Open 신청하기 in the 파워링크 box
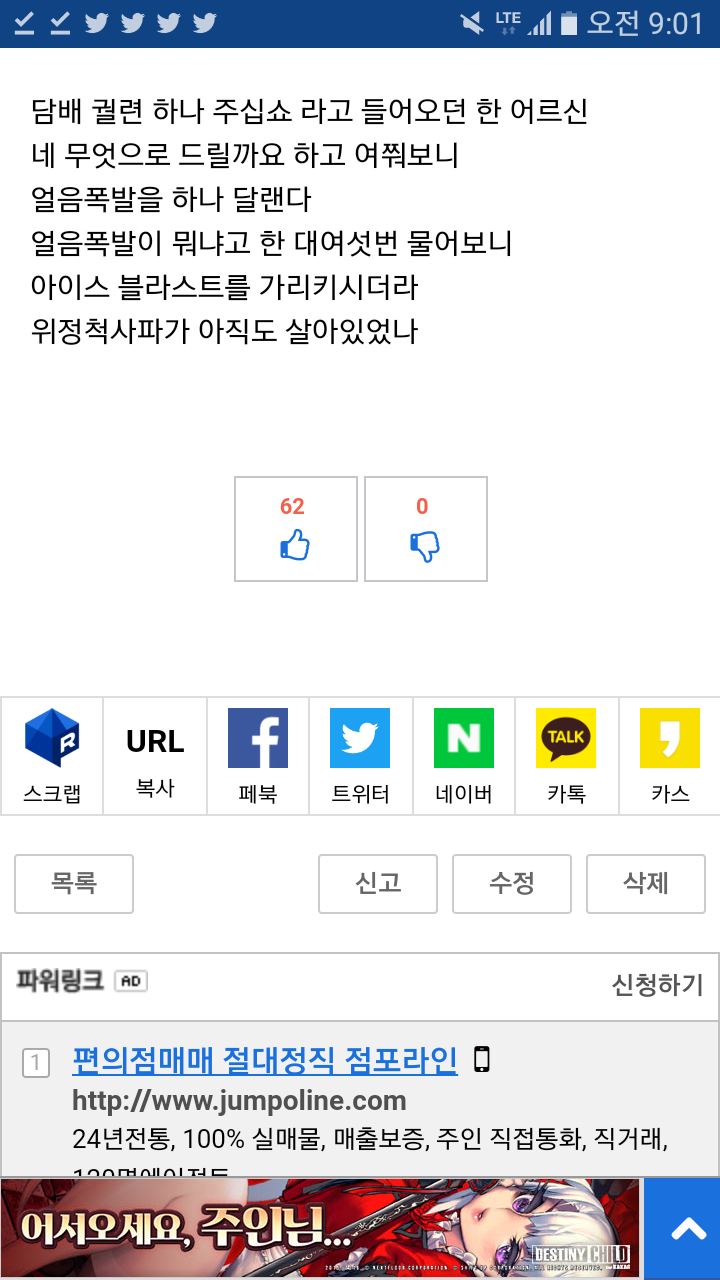Image resolution: width=720 pixels, height=1280 pixels. (x=657, y=985)
